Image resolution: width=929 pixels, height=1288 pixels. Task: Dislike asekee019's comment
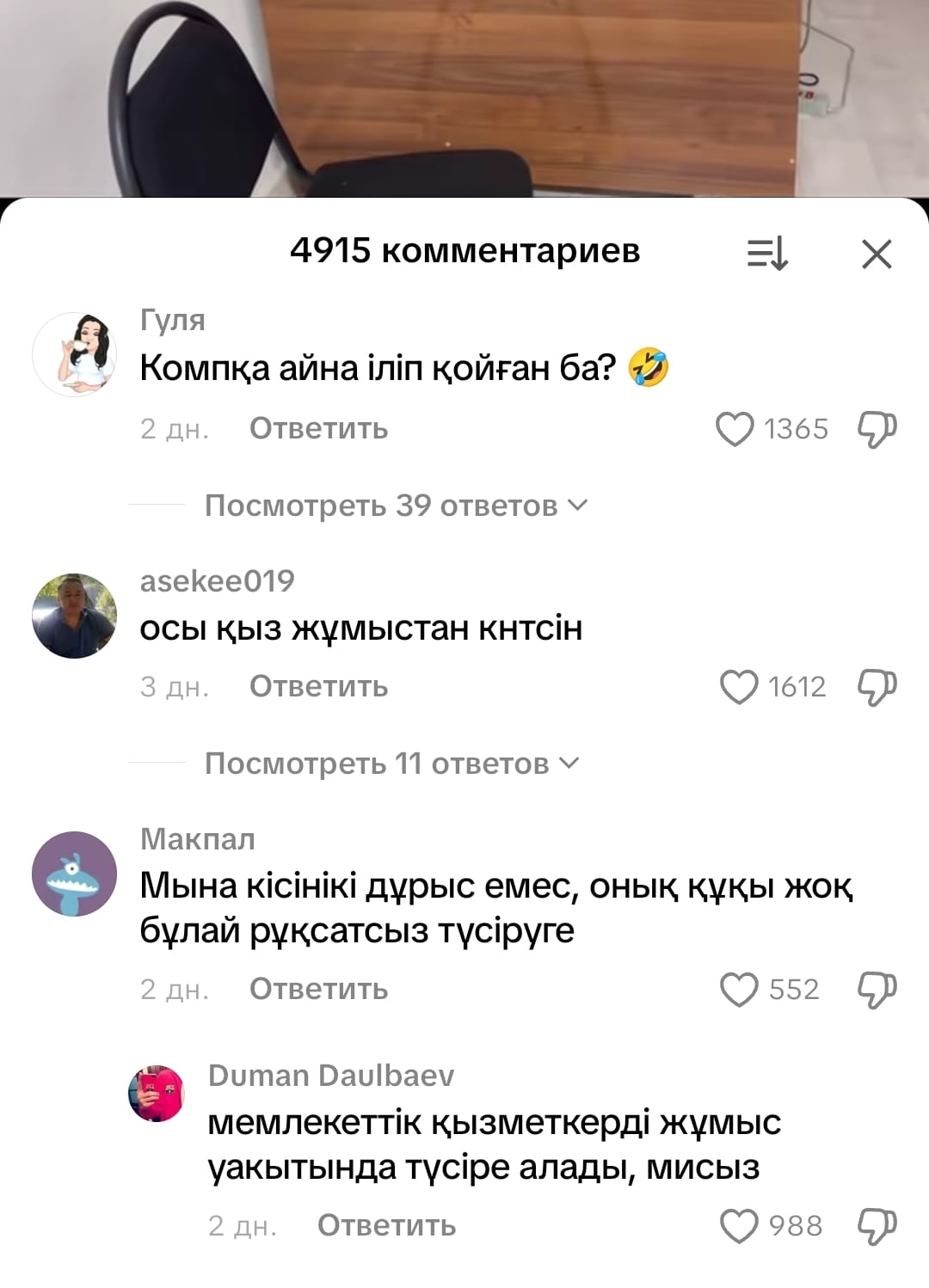point(877,687)
